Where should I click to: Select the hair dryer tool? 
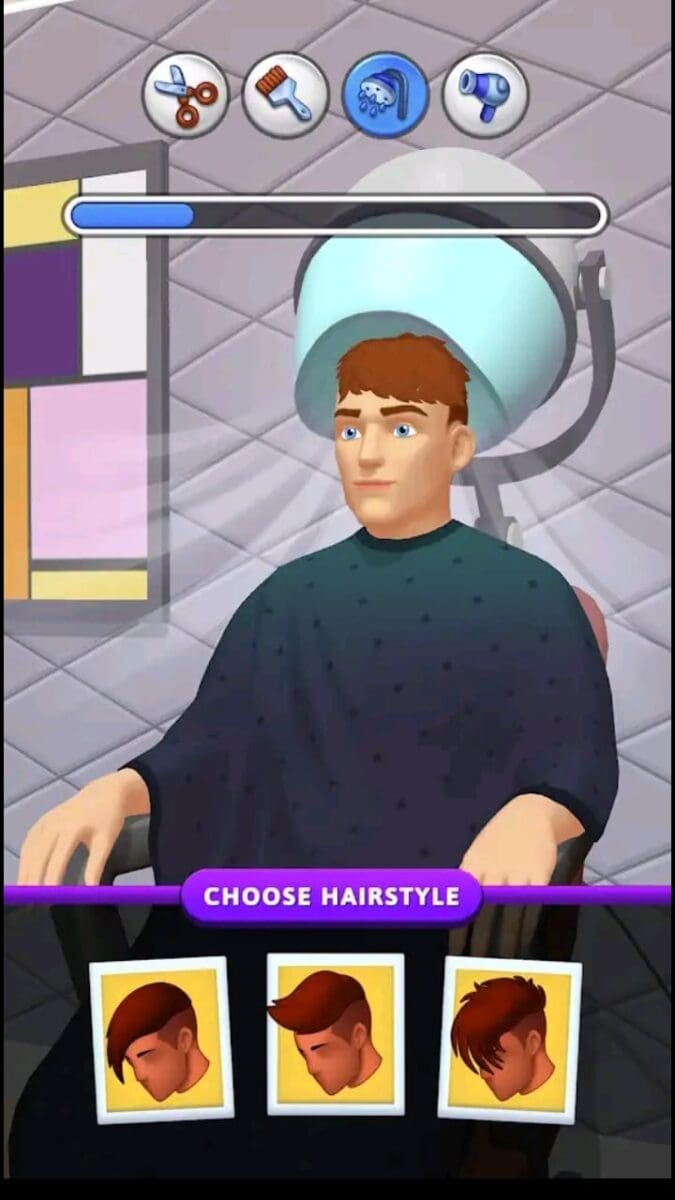point(485,95)
